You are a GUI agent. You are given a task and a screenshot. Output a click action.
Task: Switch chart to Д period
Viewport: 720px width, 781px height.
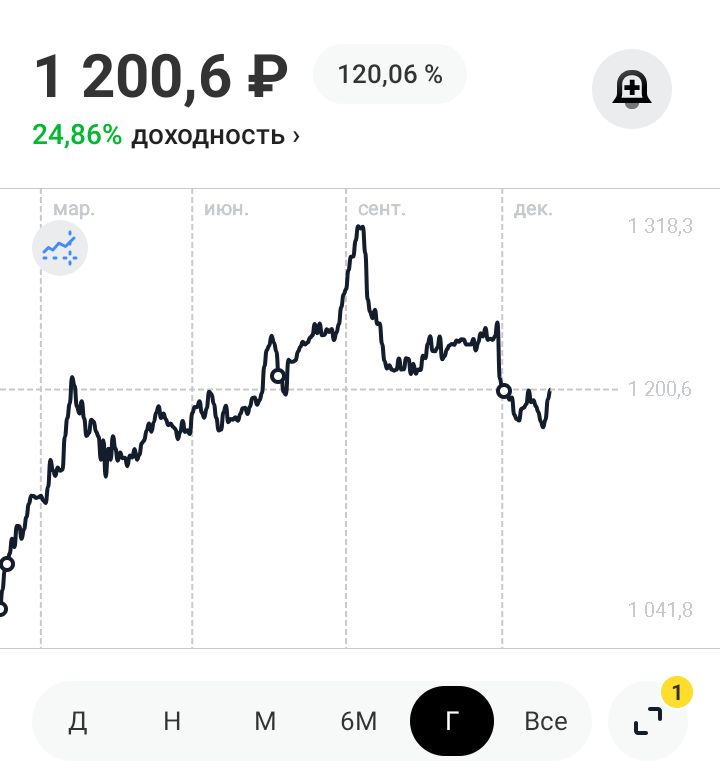tap(78, 721)
